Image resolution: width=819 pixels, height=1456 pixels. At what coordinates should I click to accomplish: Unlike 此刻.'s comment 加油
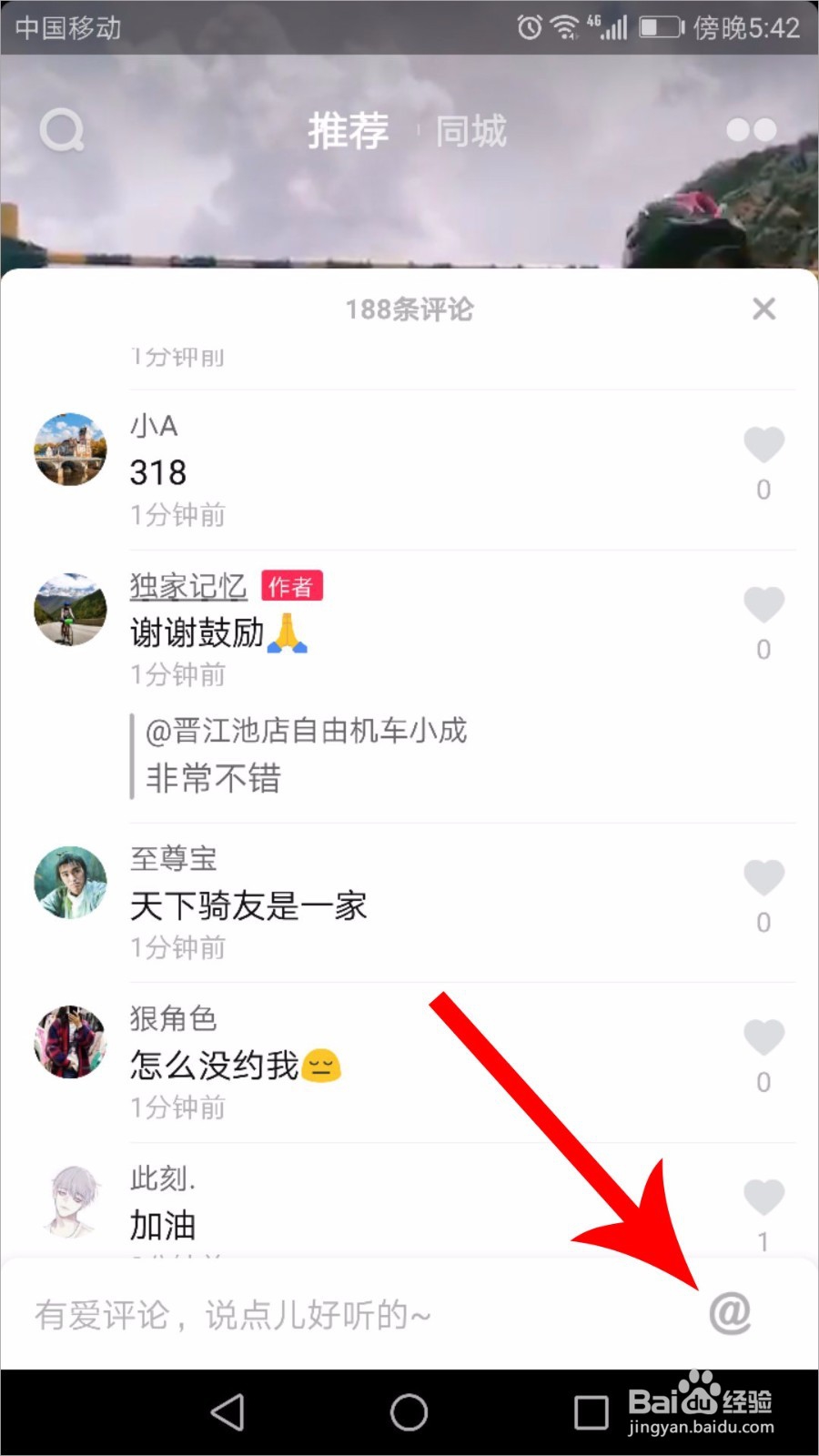tap(763, 1197)
